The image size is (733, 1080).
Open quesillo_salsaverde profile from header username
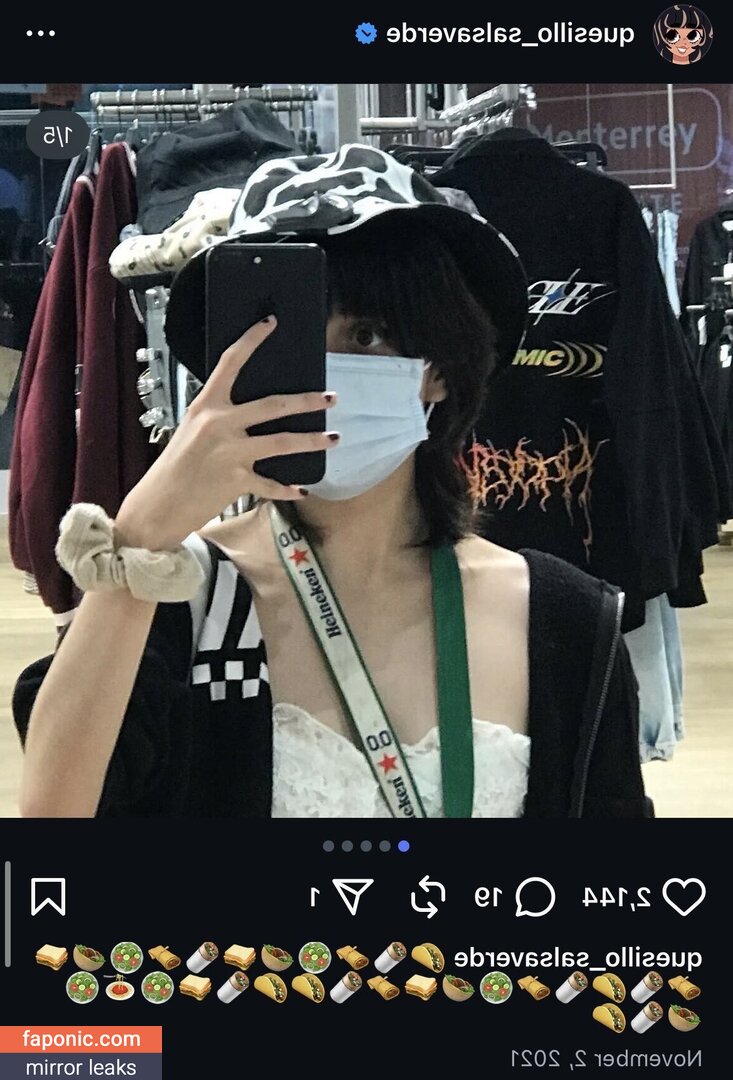[x=510, y=34]
